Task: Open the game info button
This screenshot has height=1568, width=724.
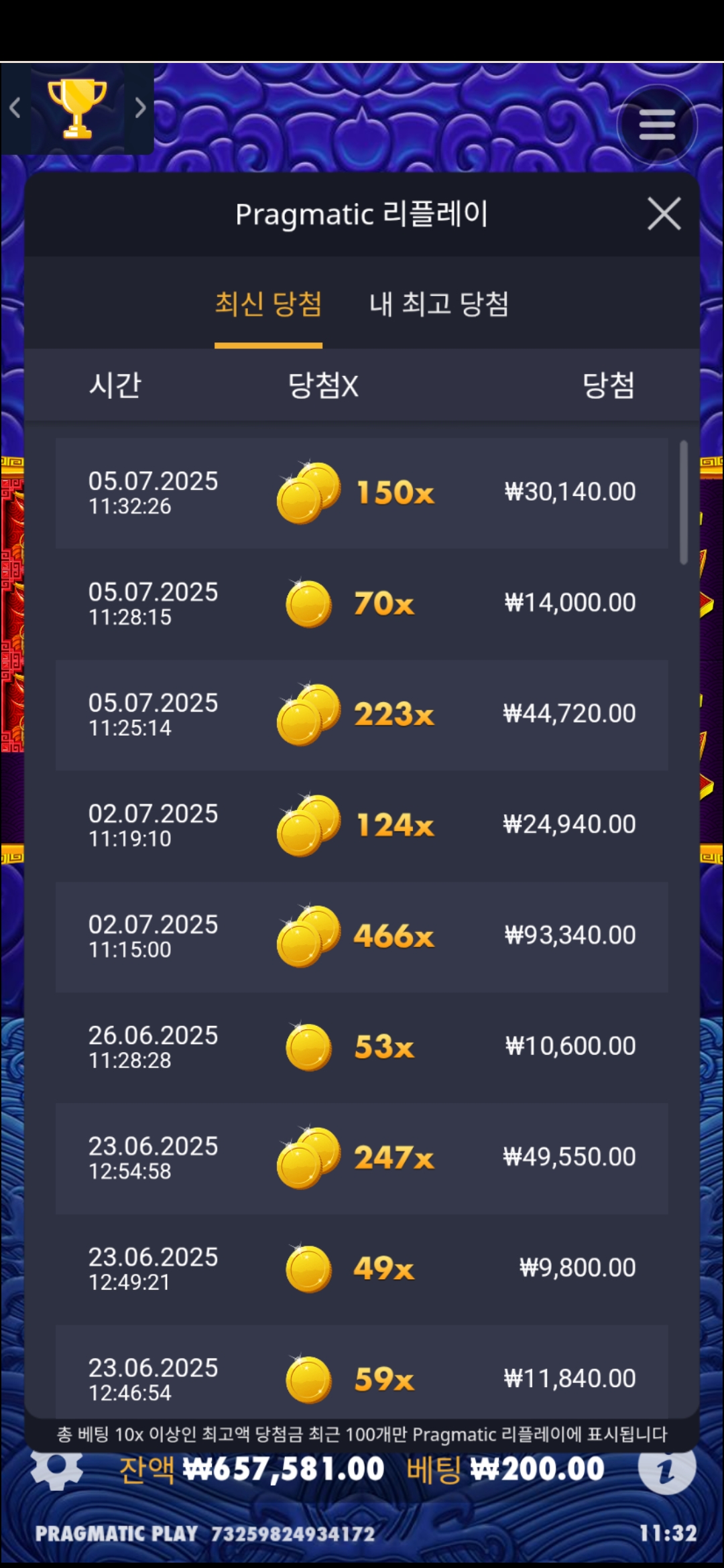Action: [x=666, y=1469]
